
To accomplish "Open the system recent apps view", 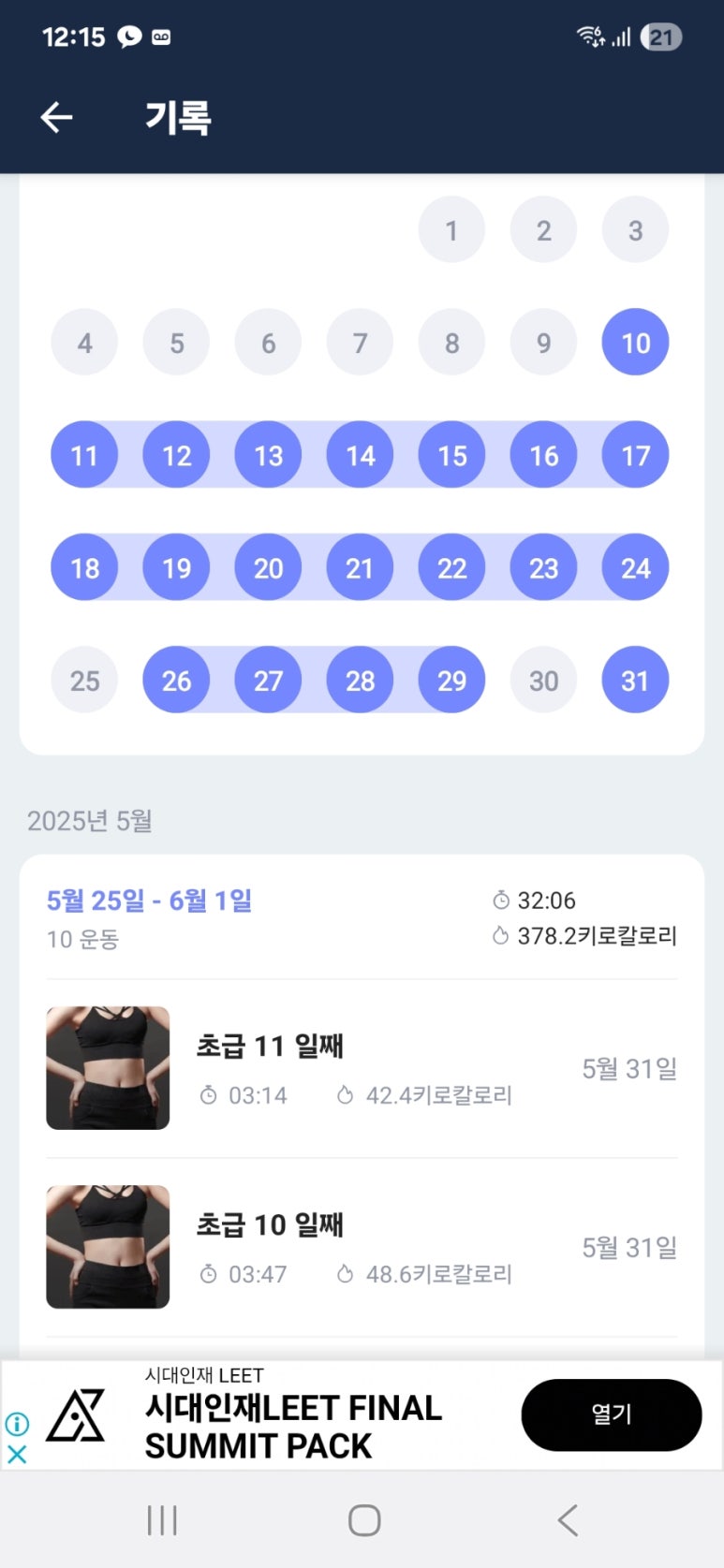I will click(x=162, y=1520).
